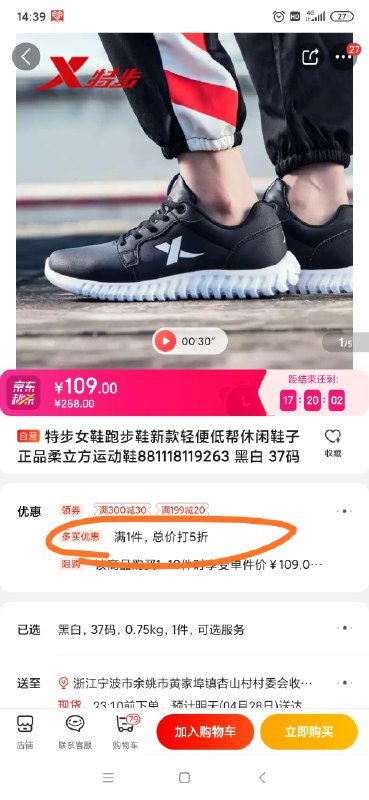Change the 送至 delivery address
This screenshot has width=369, height=800.
(x=184, y=683)
